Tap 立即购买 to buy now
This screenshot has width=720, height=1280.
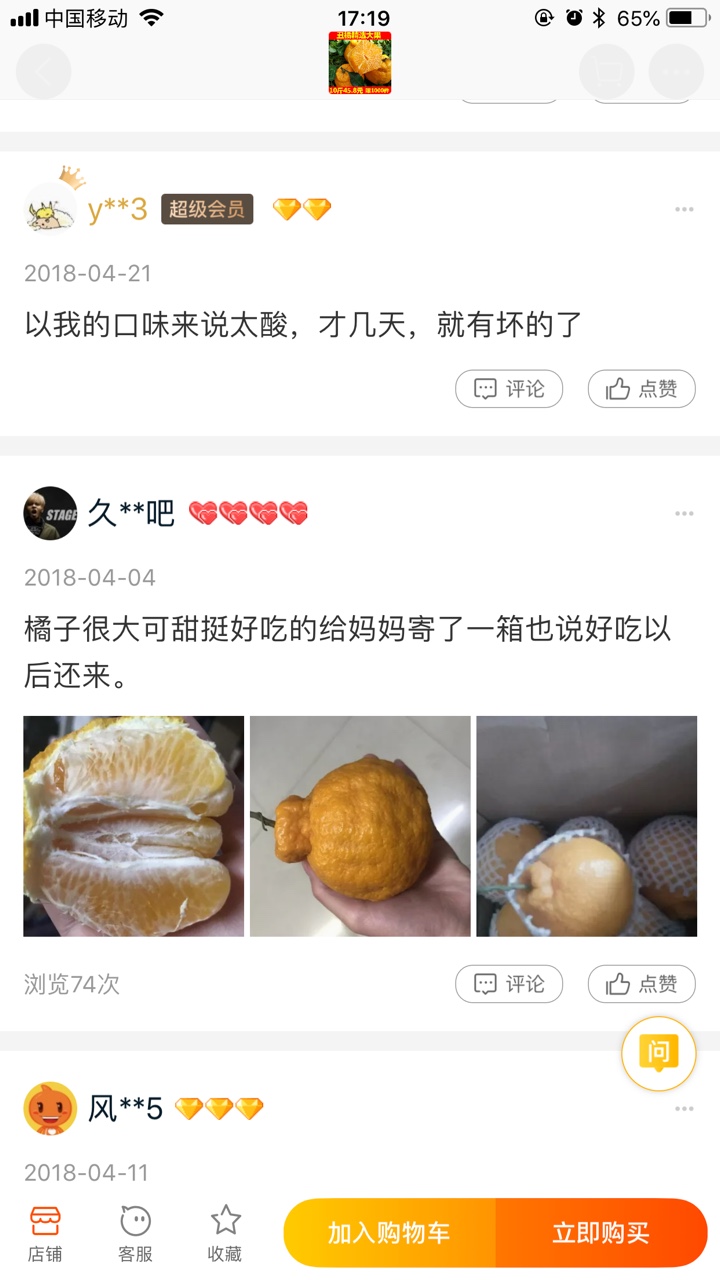[x=601, y=1233]
